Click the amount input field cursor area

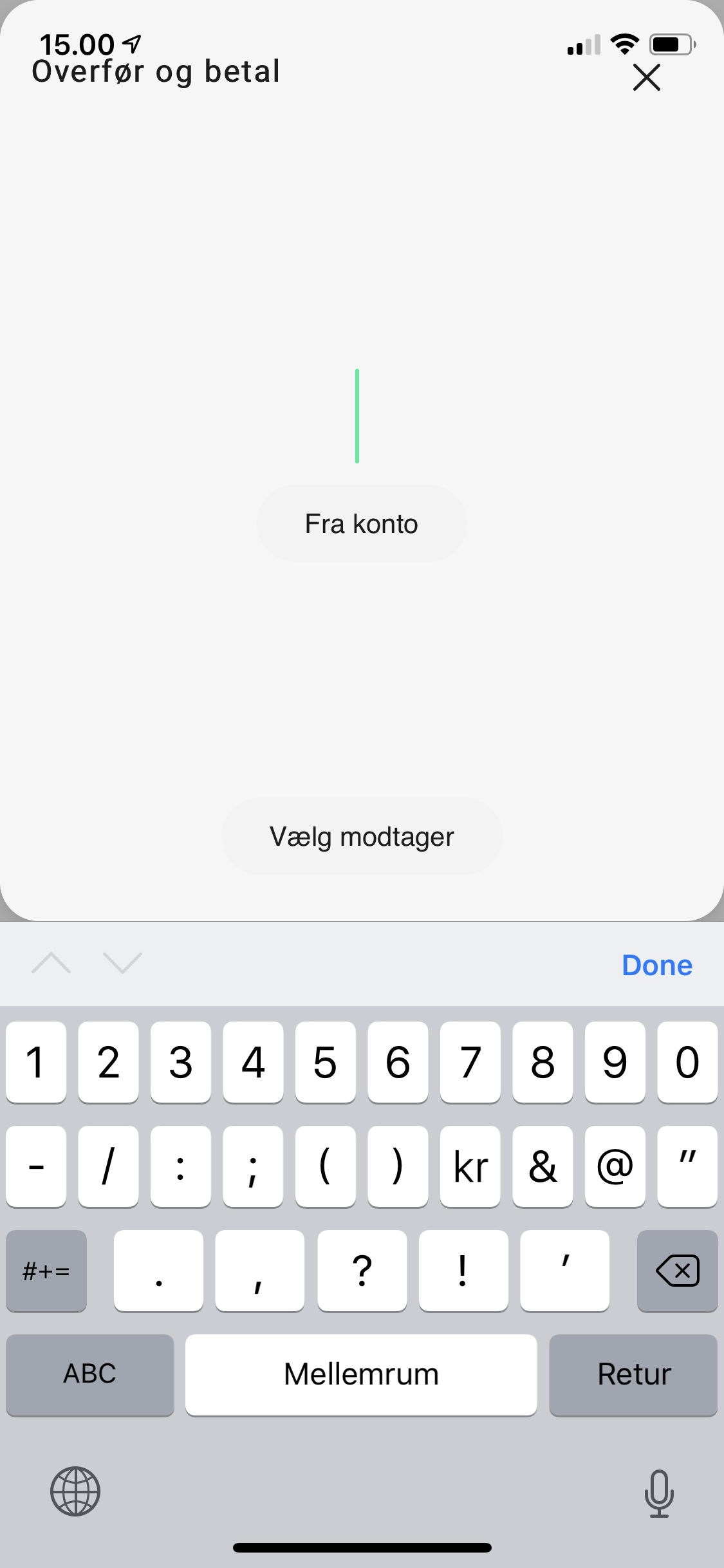click(357, 415)
